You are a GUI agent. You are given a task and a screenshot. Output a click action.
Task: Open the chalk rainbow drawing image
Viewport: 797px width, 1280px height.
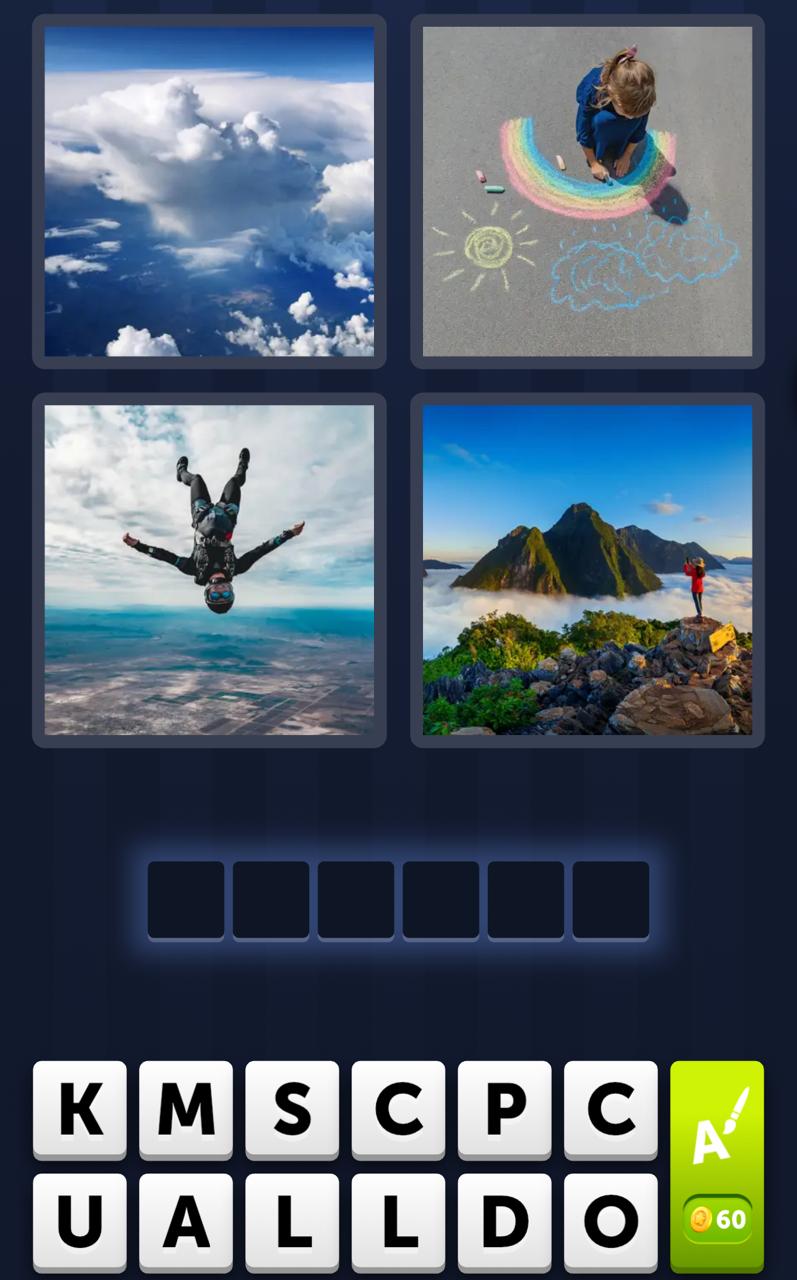(x=586, y=192)
